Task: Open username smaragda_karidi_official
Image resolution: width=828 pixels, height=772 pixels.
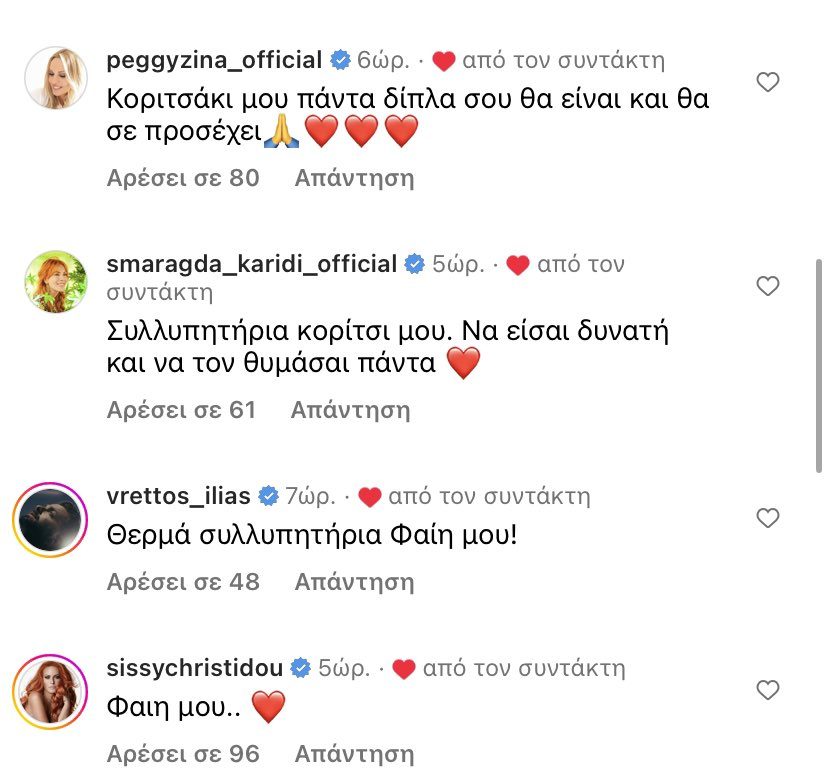Action: (x=252, y=264)
